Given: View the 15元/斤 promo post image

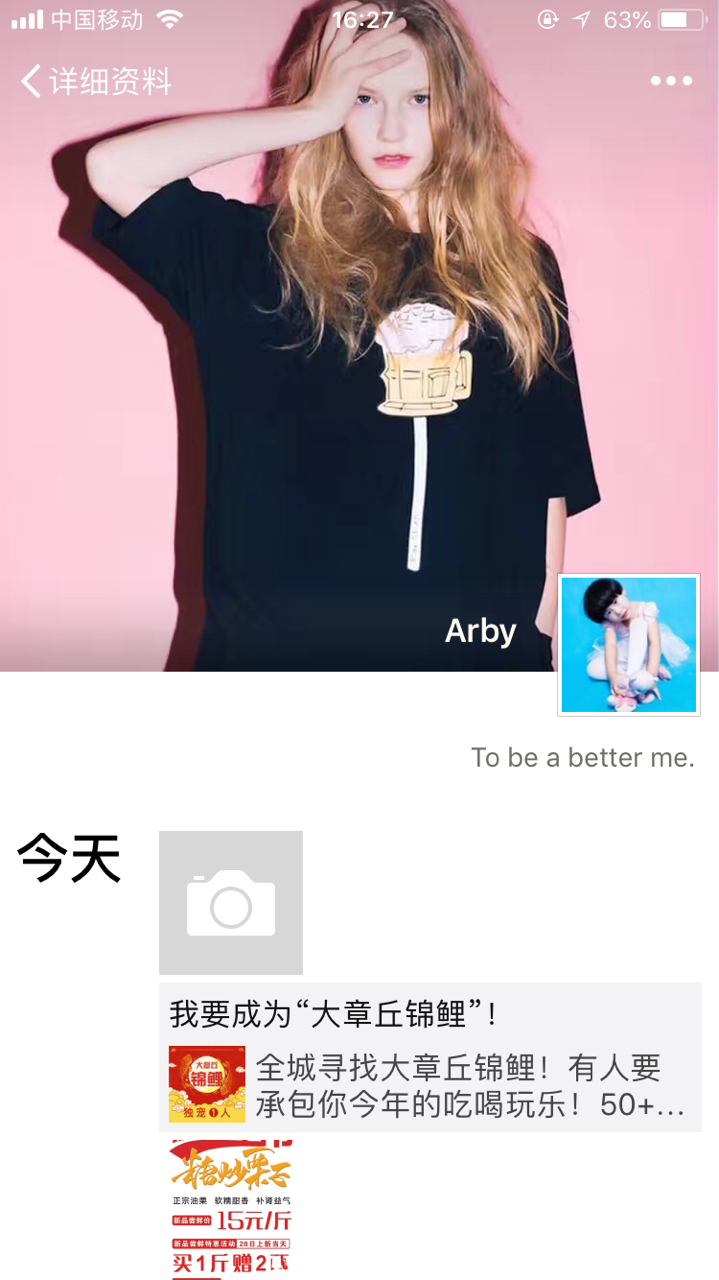Looking at the screenshot, I should coord(231,1210).
